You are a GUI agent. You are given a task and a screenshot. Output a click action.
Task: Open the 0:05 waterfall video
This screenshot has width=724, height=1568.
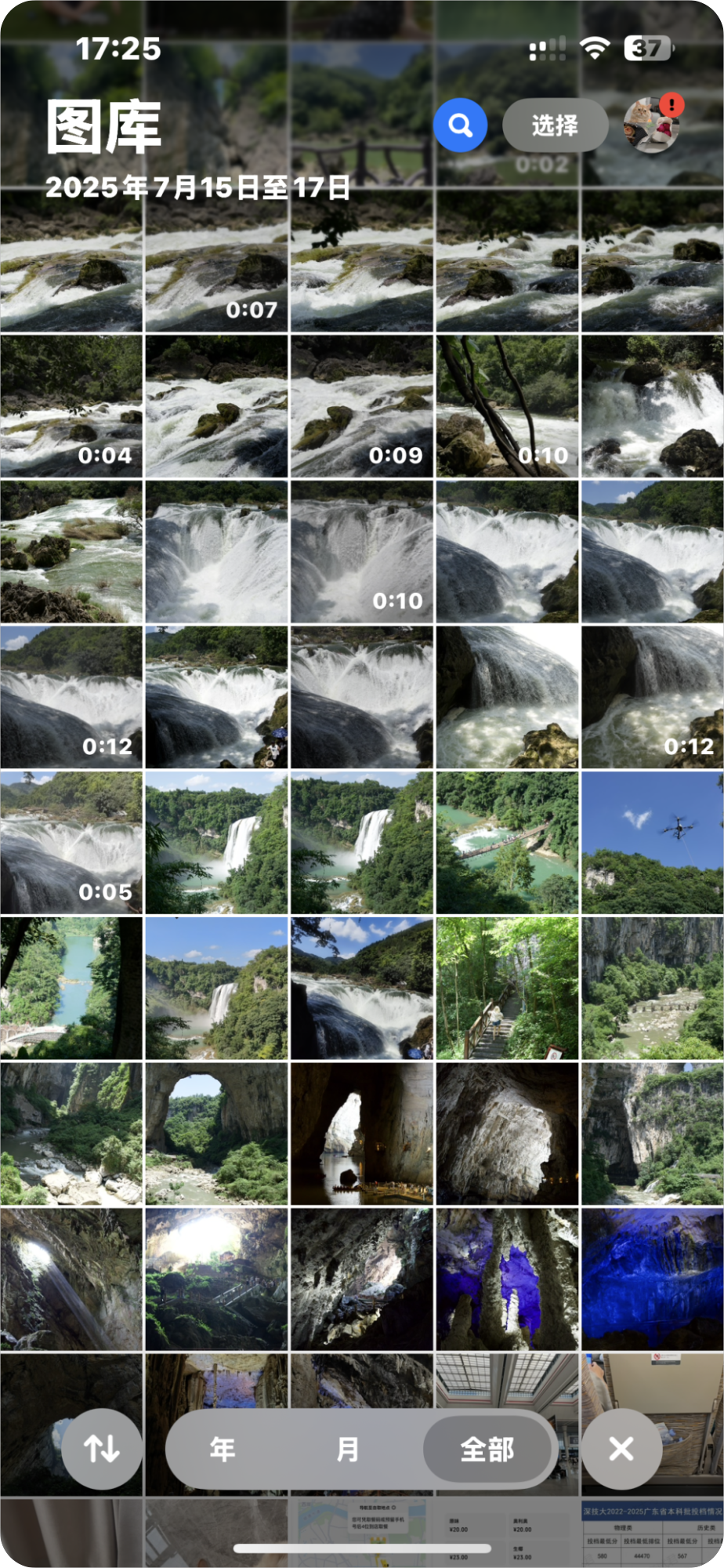[x=71, y=843]
